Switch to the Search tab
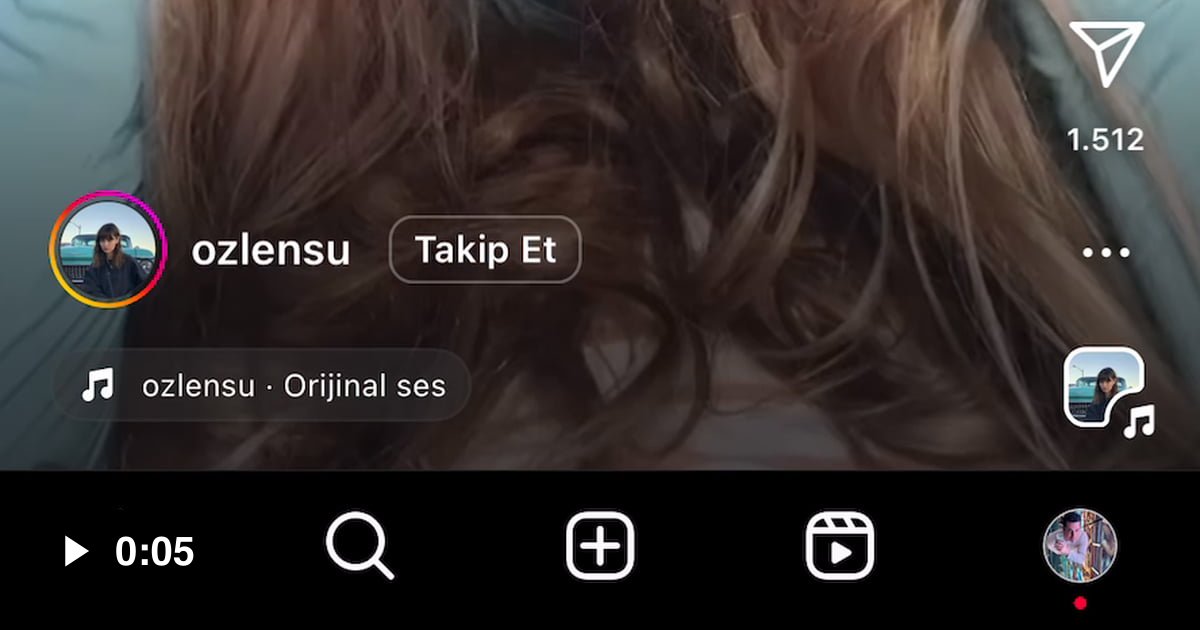The width and height of the screenshot is (1200, 630). pos(359,546)
